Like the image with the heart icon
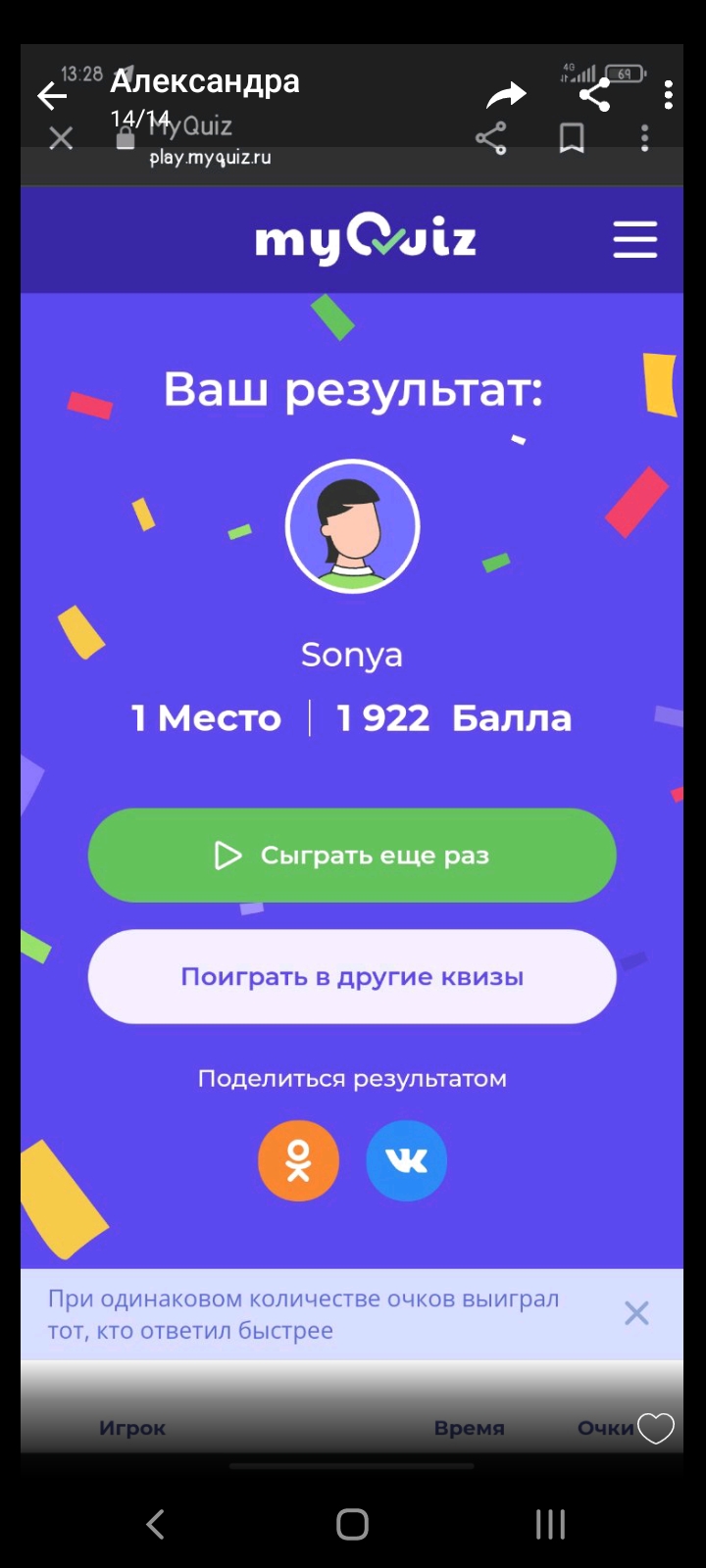This screenshot has width=706, height=1568. tap(656, 1429)
